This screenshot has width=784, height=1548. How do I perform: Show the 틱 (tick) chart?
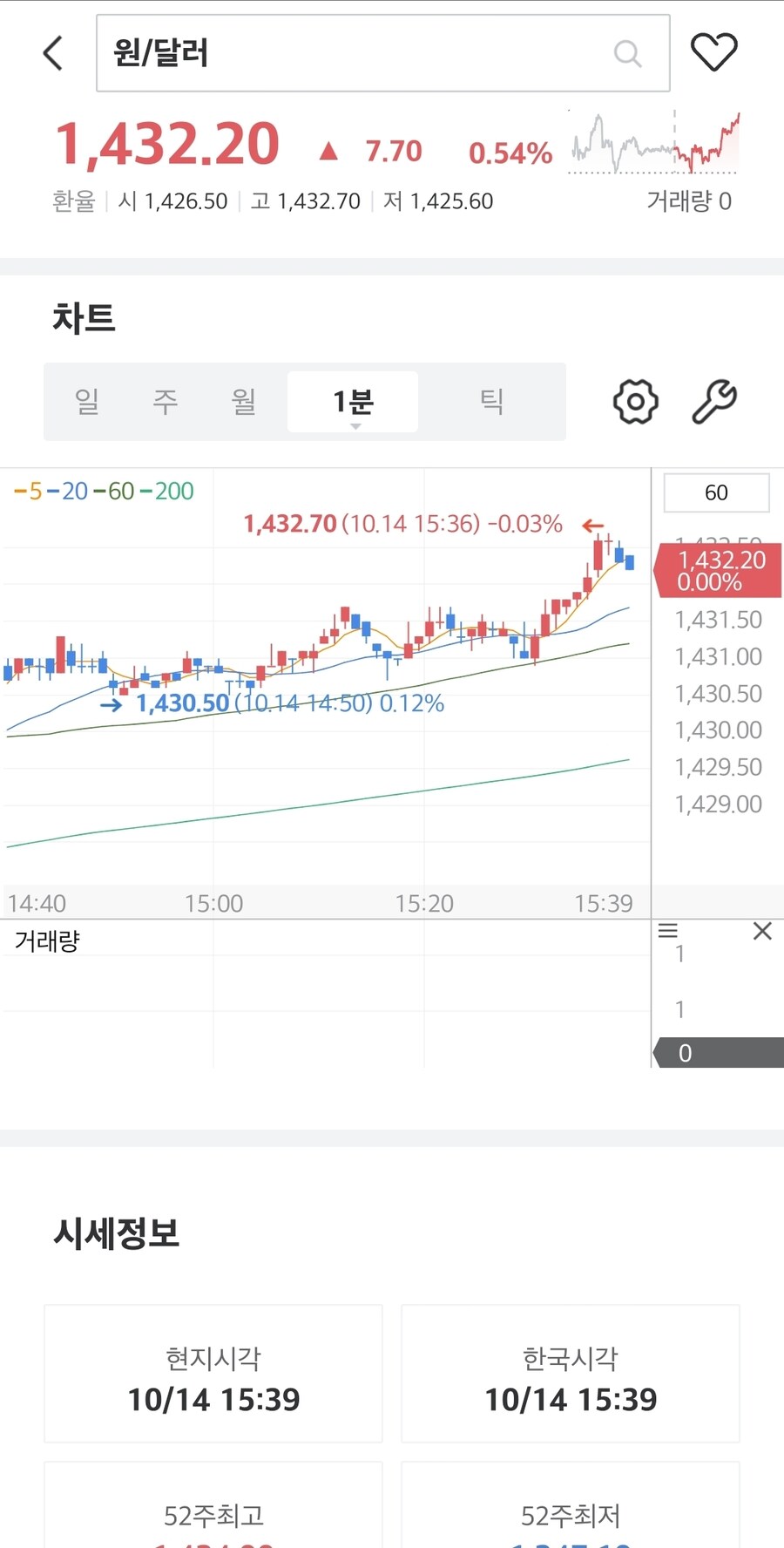(492, 402)
